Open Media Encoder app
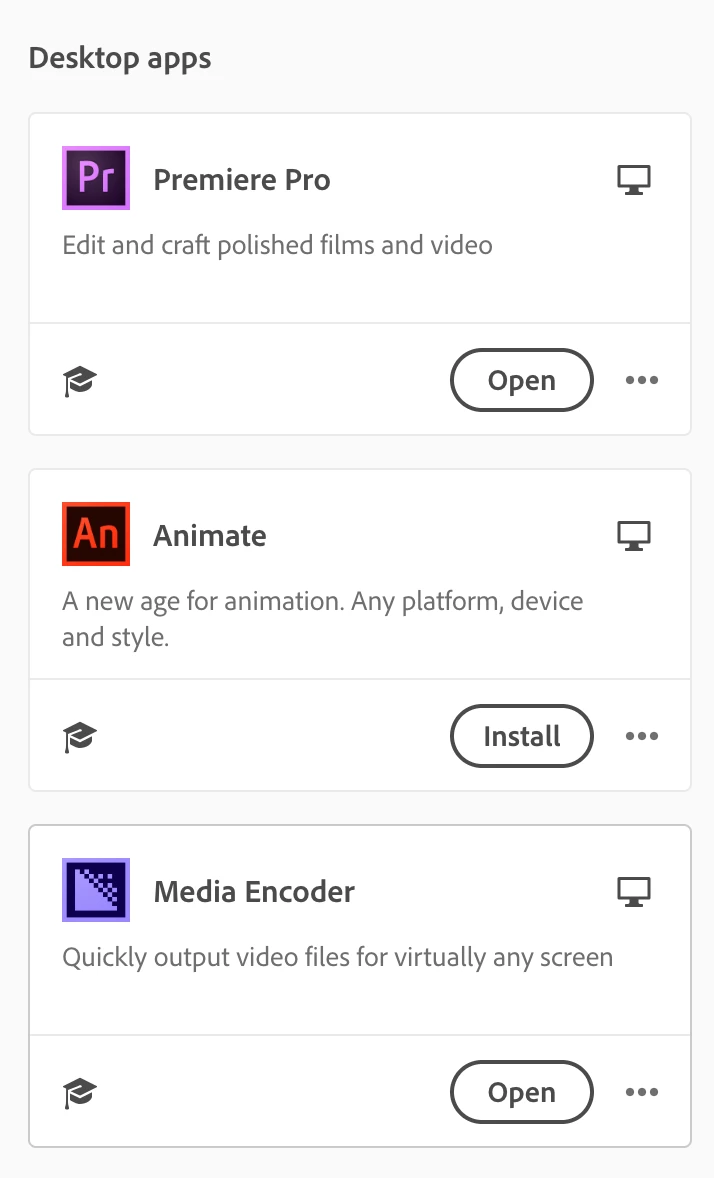The image size is (714, 1178). tap(521, 1093)
